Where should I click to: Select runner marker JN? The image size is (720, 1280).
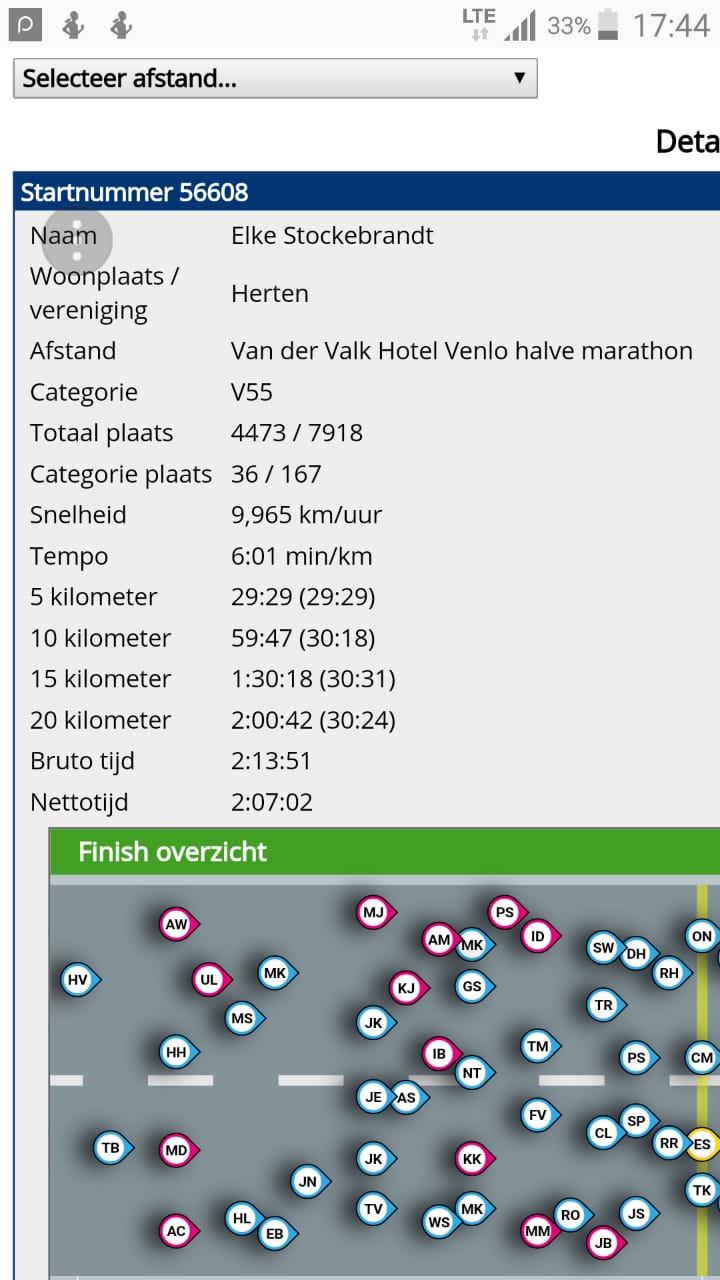click(310, 1181)
